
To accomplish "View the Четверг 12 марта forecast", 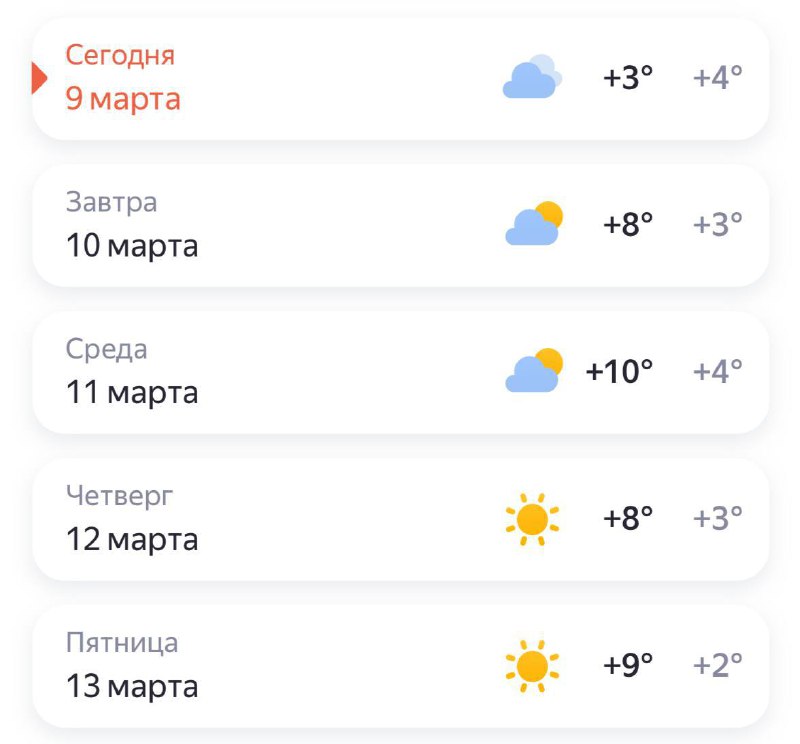I will (x=400, y=519).
